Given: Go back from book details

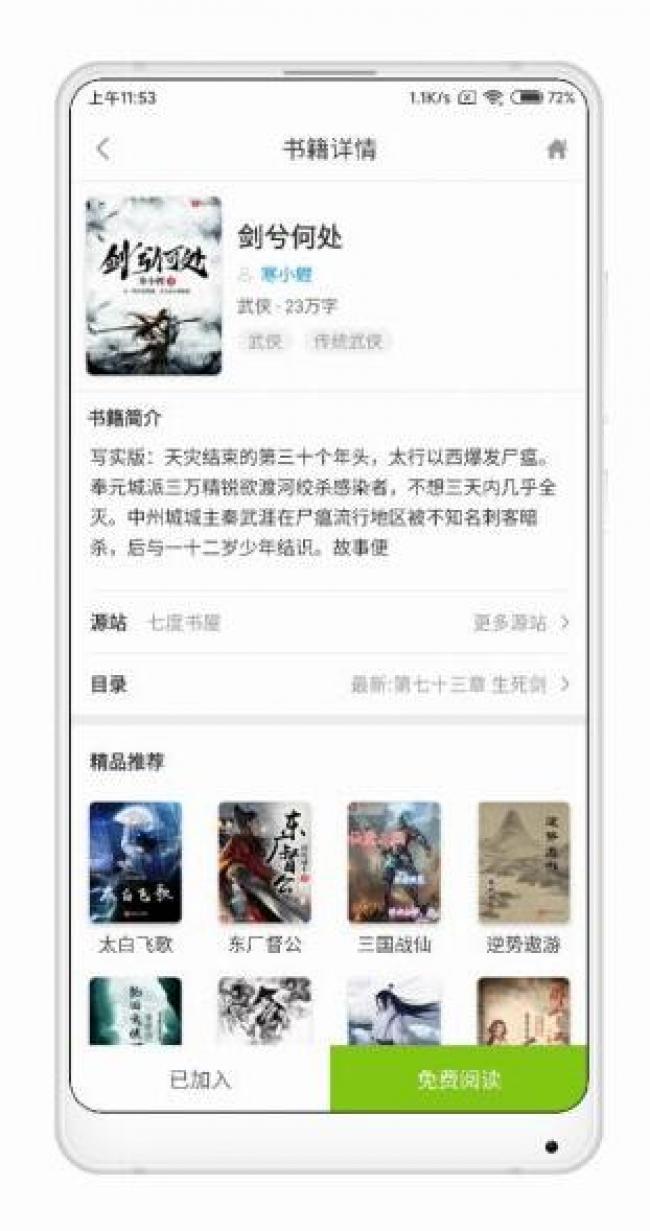Looking at the screenshot, I should coord(102,150).
